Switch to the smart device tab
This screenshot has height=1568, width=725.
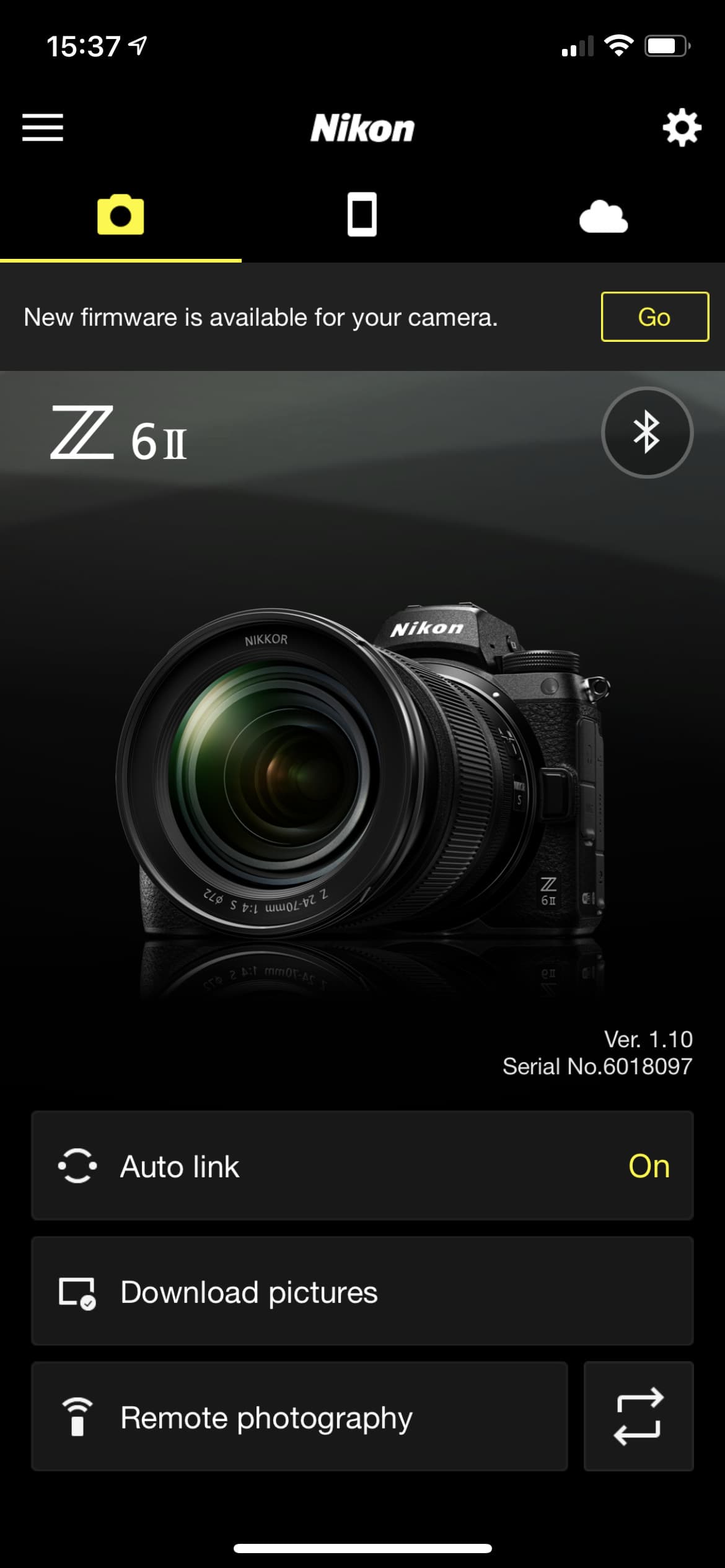tap(362, 215)
